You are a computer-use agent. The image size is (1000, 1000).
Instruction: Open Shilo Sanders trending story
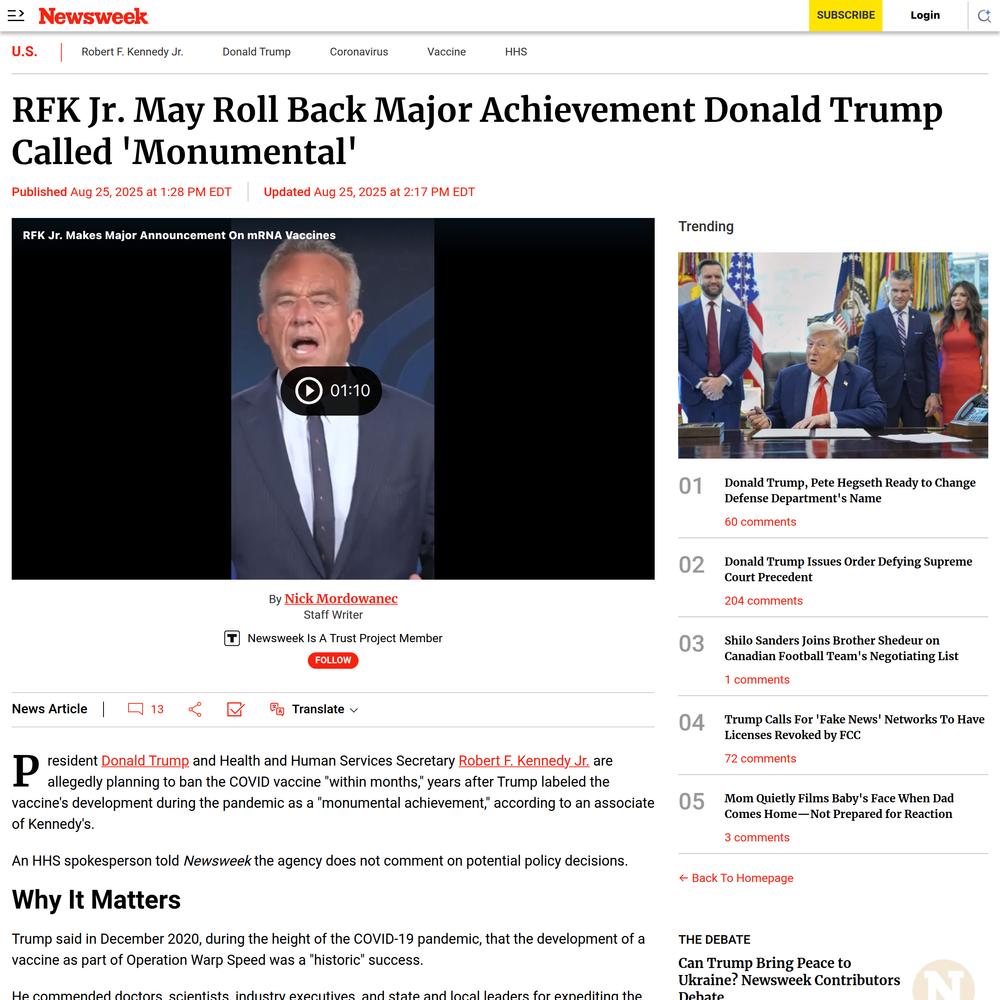click(840, 648)
